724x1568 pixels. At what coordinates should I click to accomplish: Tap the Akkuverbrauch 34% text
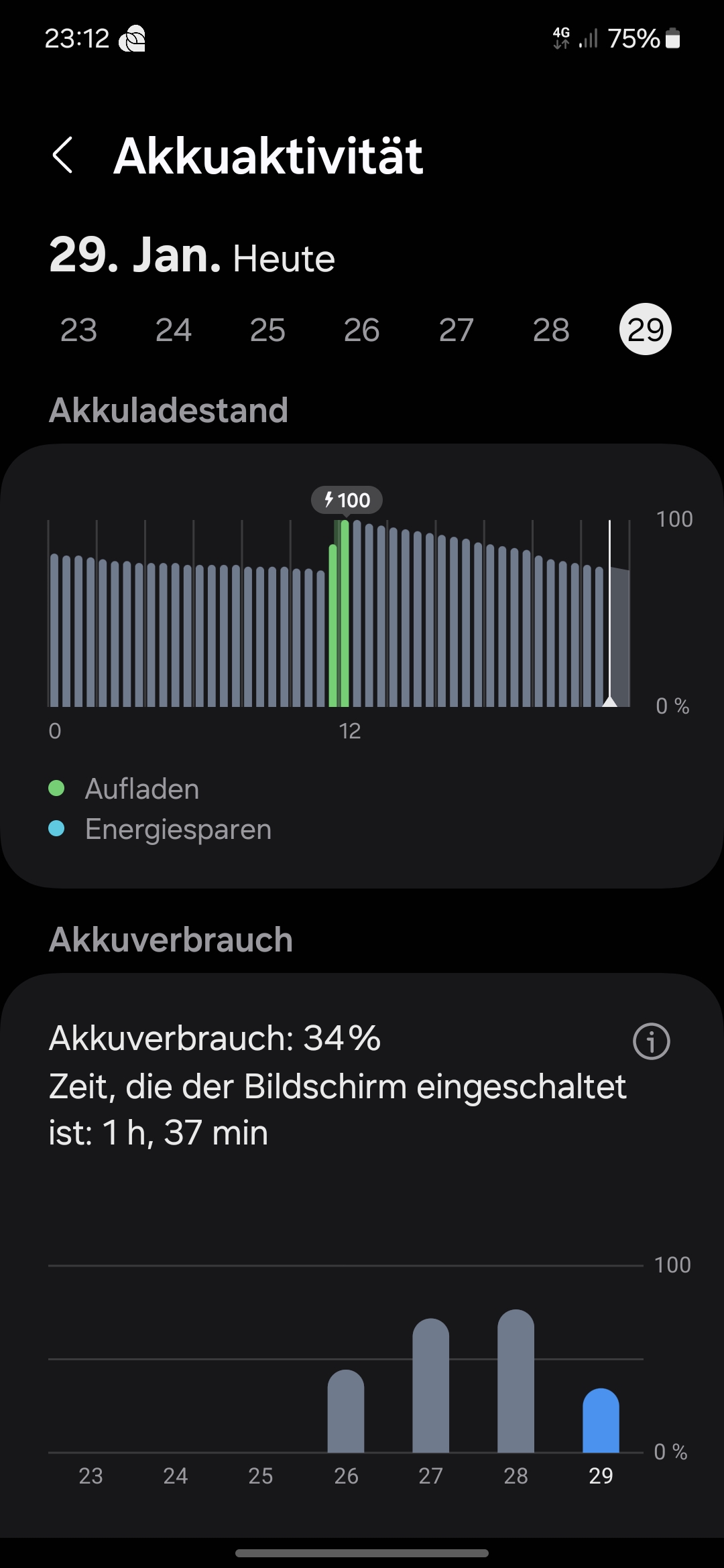[x=215, y=1039]
